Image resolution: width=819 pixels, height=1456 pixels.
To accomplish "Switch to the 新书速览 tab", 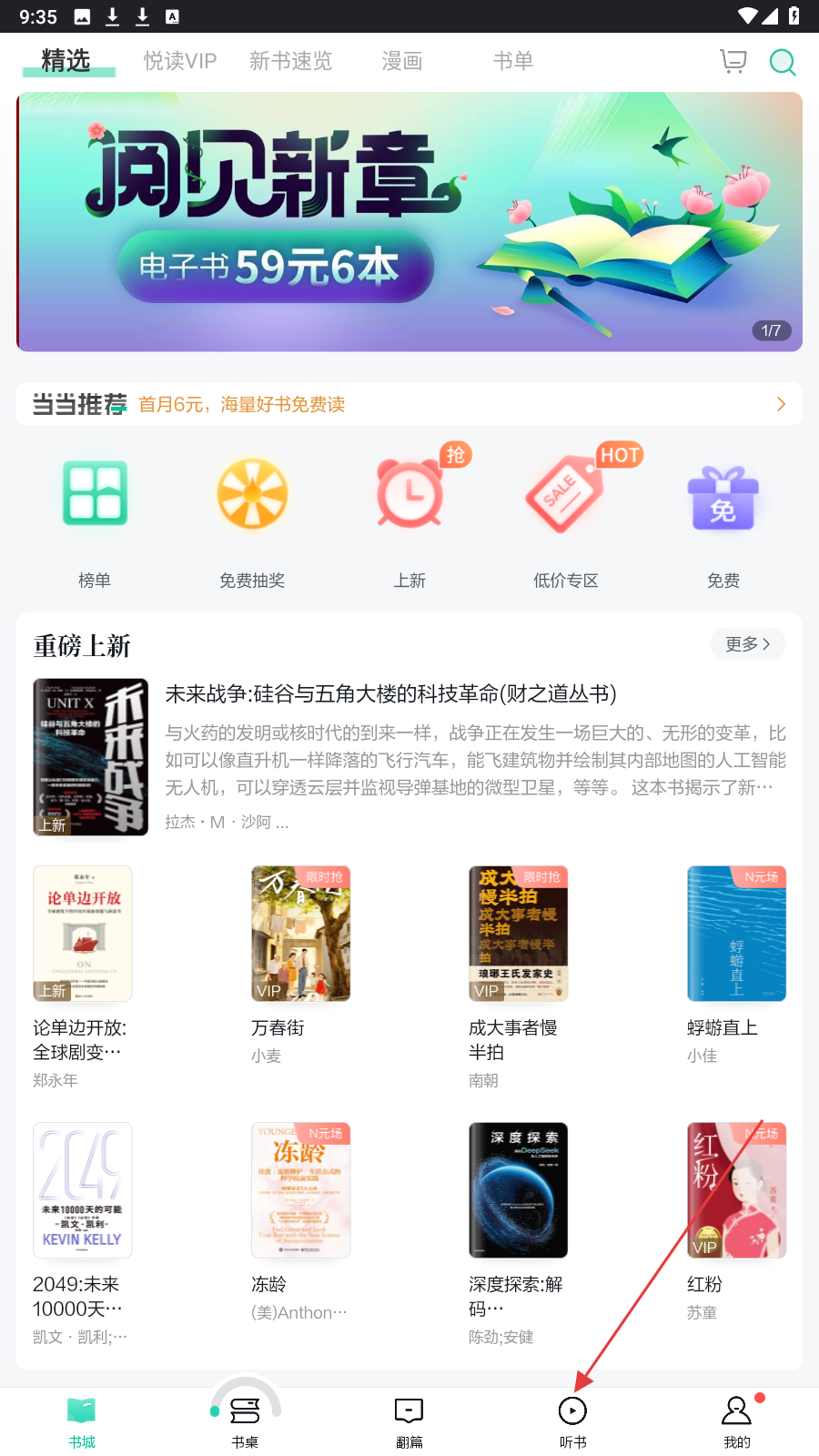I will click(291, 61).
